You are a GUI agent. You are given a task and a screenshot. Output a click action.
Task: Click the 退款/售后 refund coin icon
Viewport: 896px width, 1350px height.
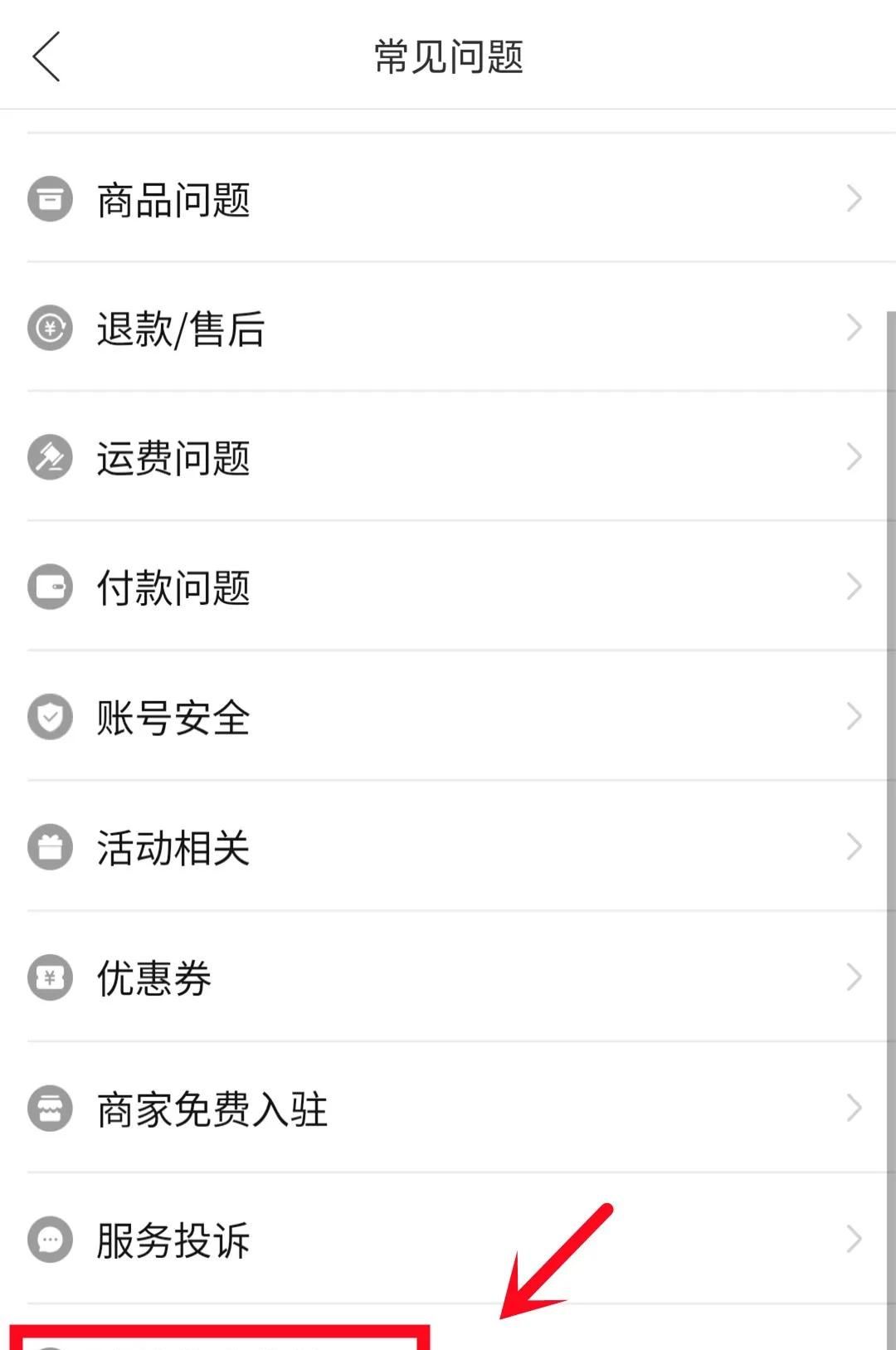(50, 329)
